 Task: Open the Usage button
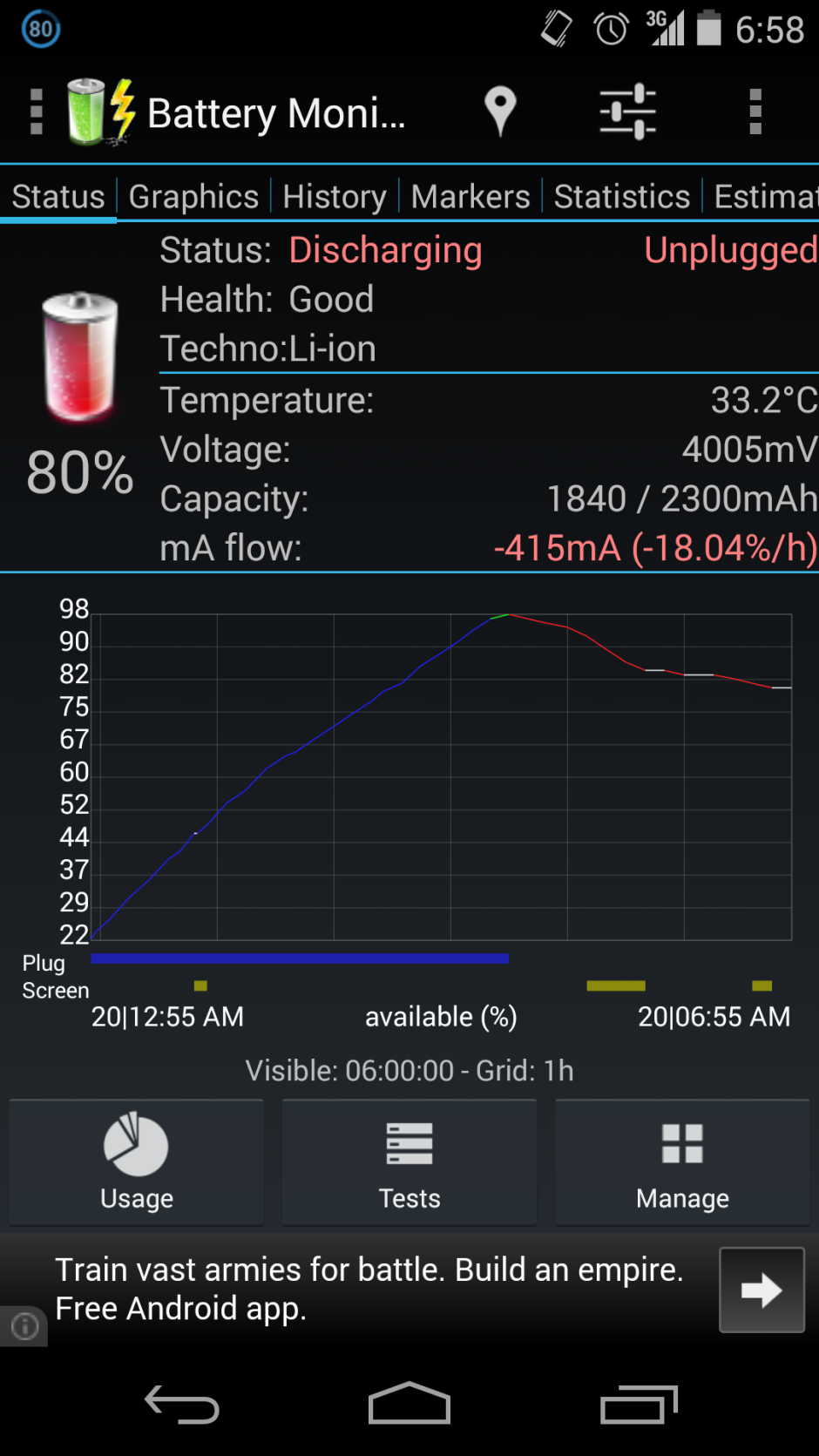[x=137, y=1162]
